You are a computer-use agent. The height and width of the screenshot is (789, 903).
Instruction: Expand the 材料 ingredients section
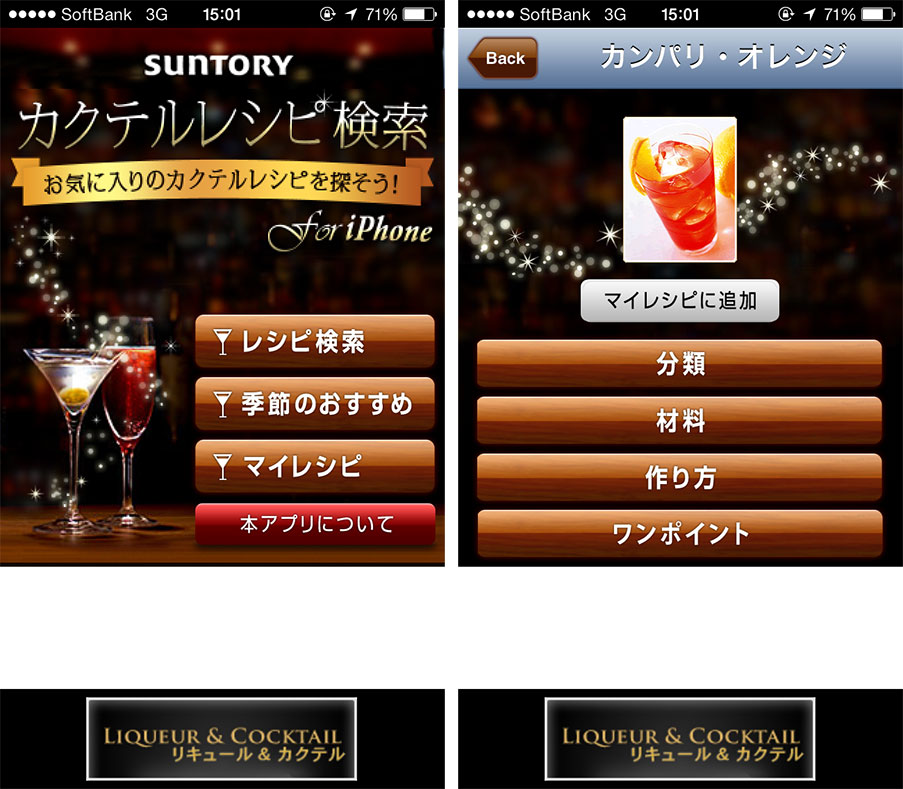click(679, 421)
